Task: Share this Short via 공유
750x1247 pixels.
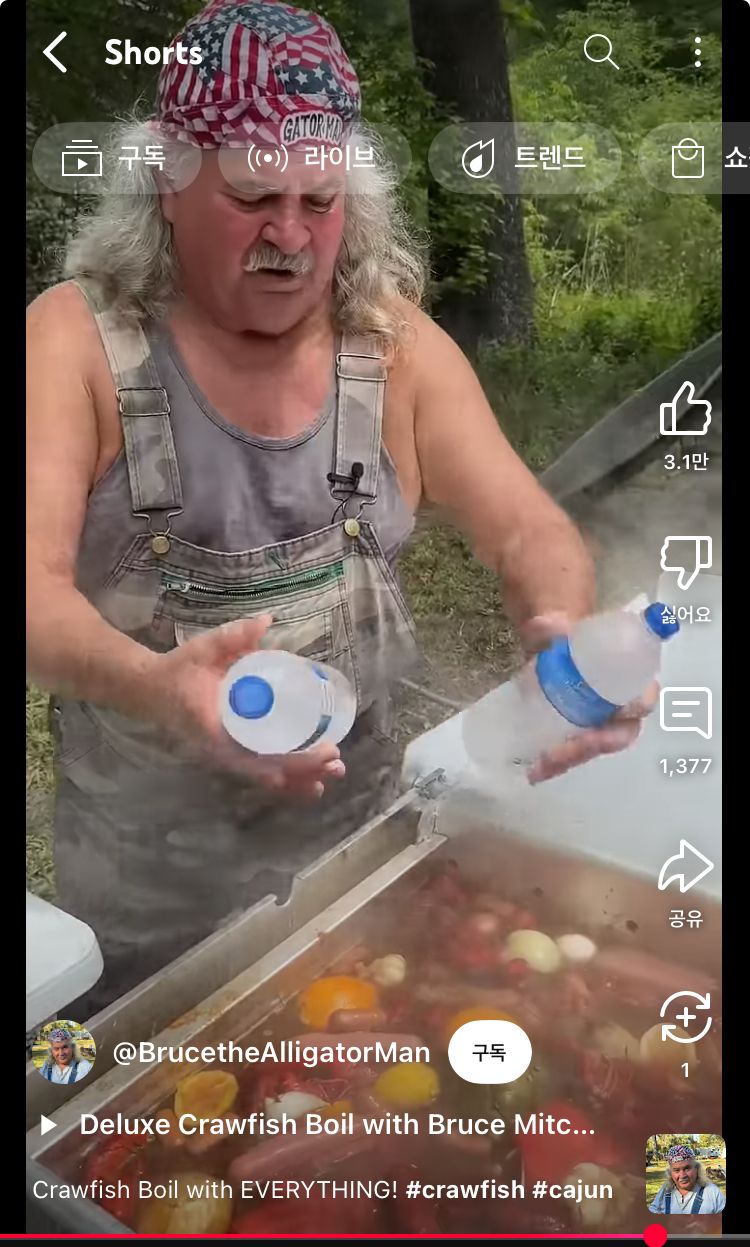Action: tap(685, 868)
